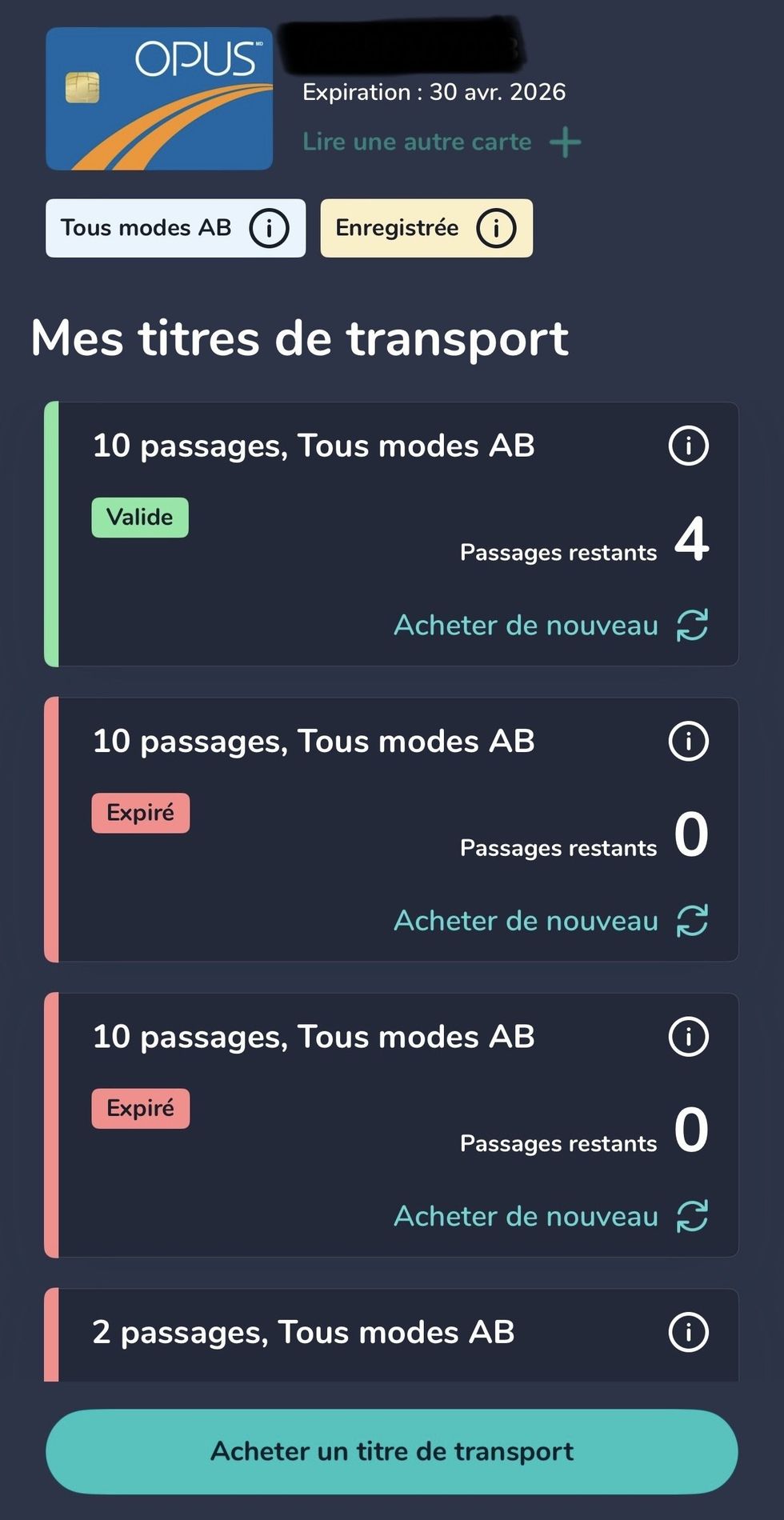Screen dimensions: 784x1520
Task: Open info icon on the Enregistrée badge
Action: [497, 227]
